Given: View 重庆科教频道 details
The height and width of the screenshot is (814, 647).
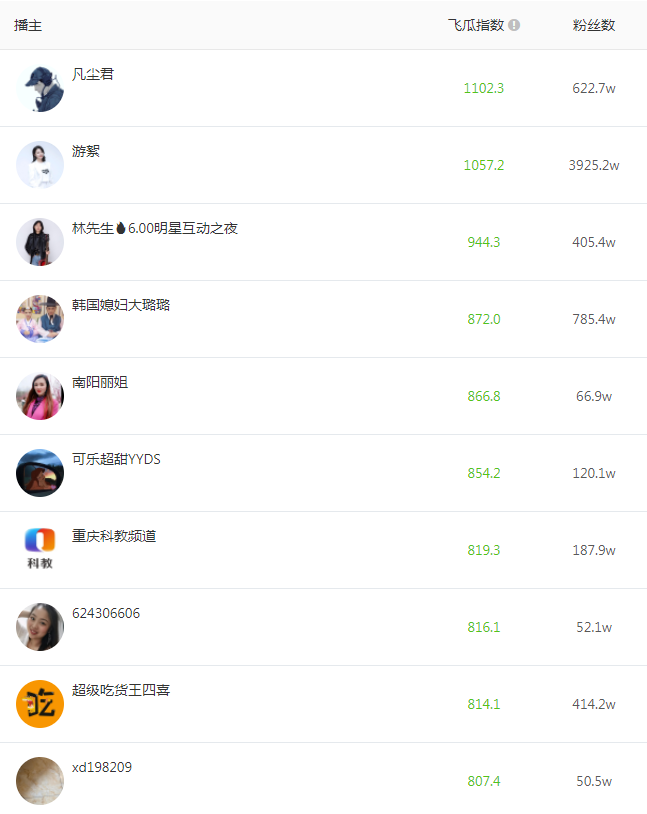Looking at the screenshot, I should (114, 536).
